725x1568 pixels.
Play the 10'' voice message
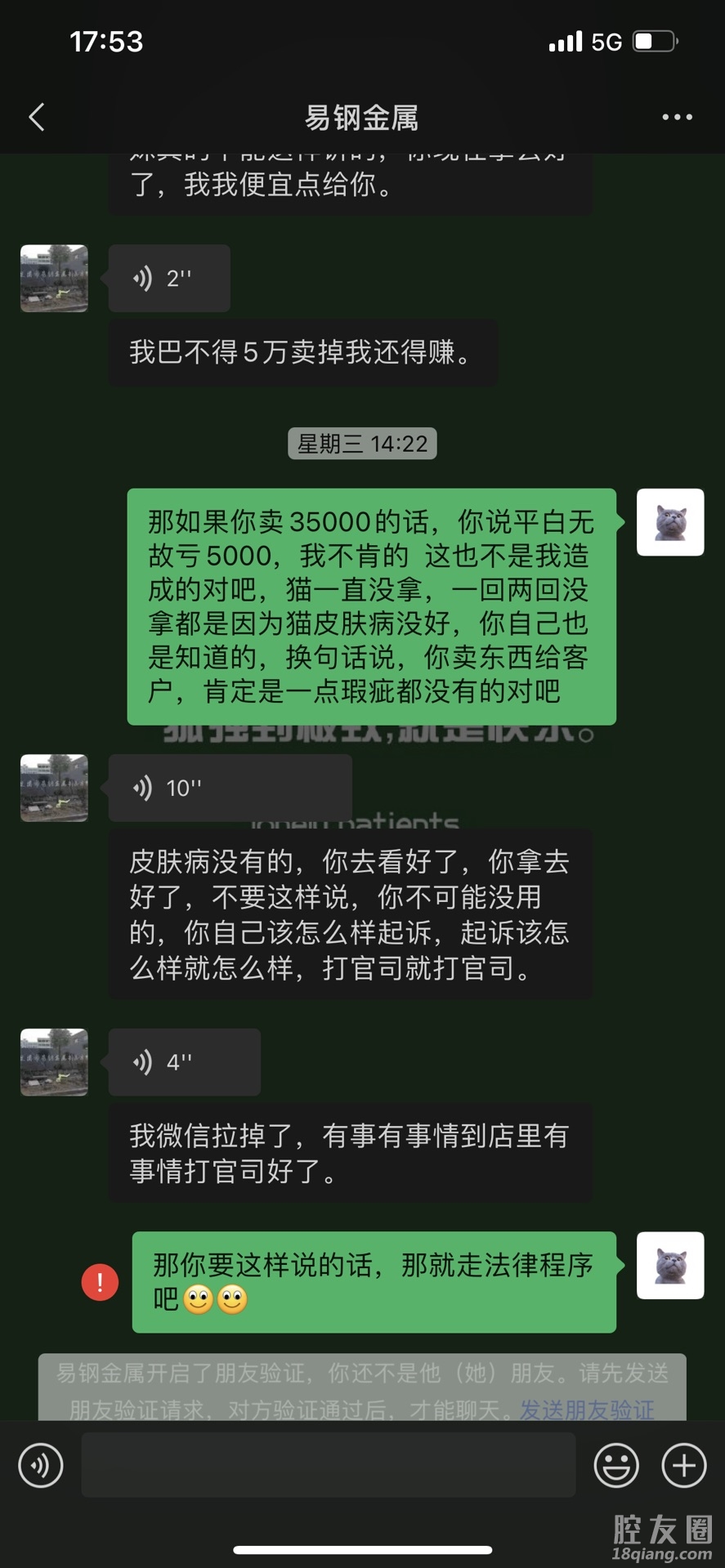(230, 788)
